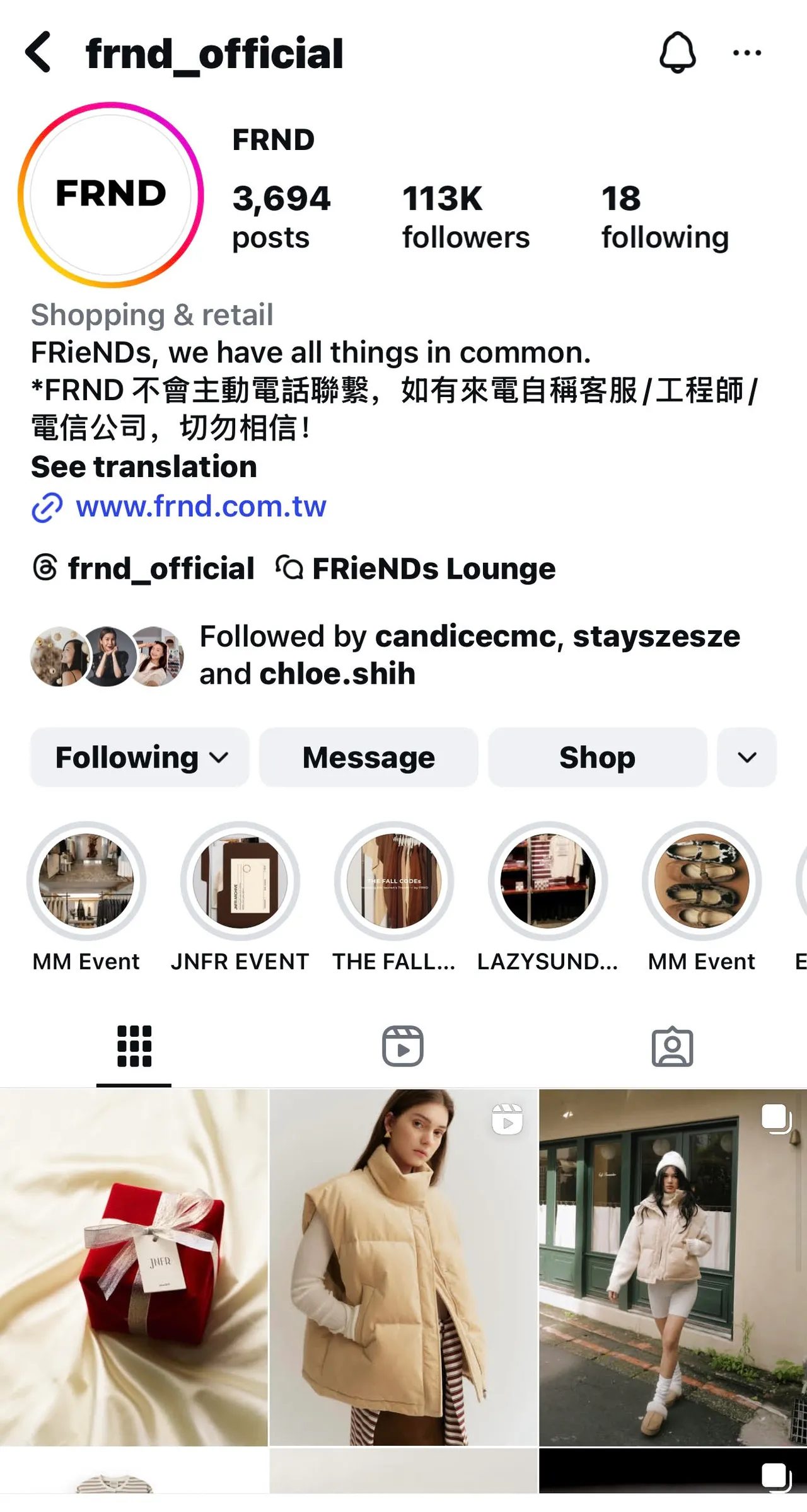The image size is (807, 1512).
Task: Switch to the posts grid tab
Action: (133, 1046)
